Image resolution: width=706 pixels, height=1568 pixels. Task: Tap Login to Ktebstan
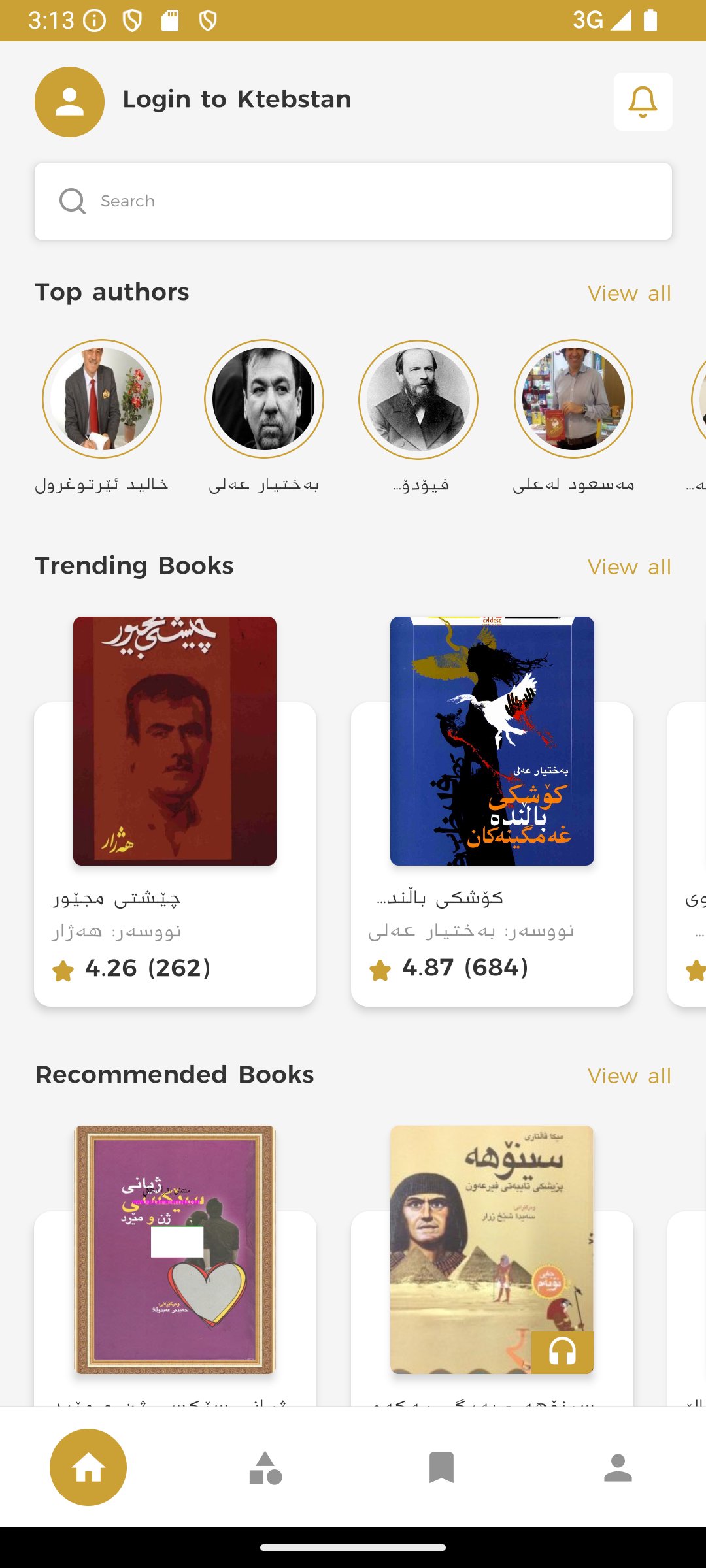point(237,99)
